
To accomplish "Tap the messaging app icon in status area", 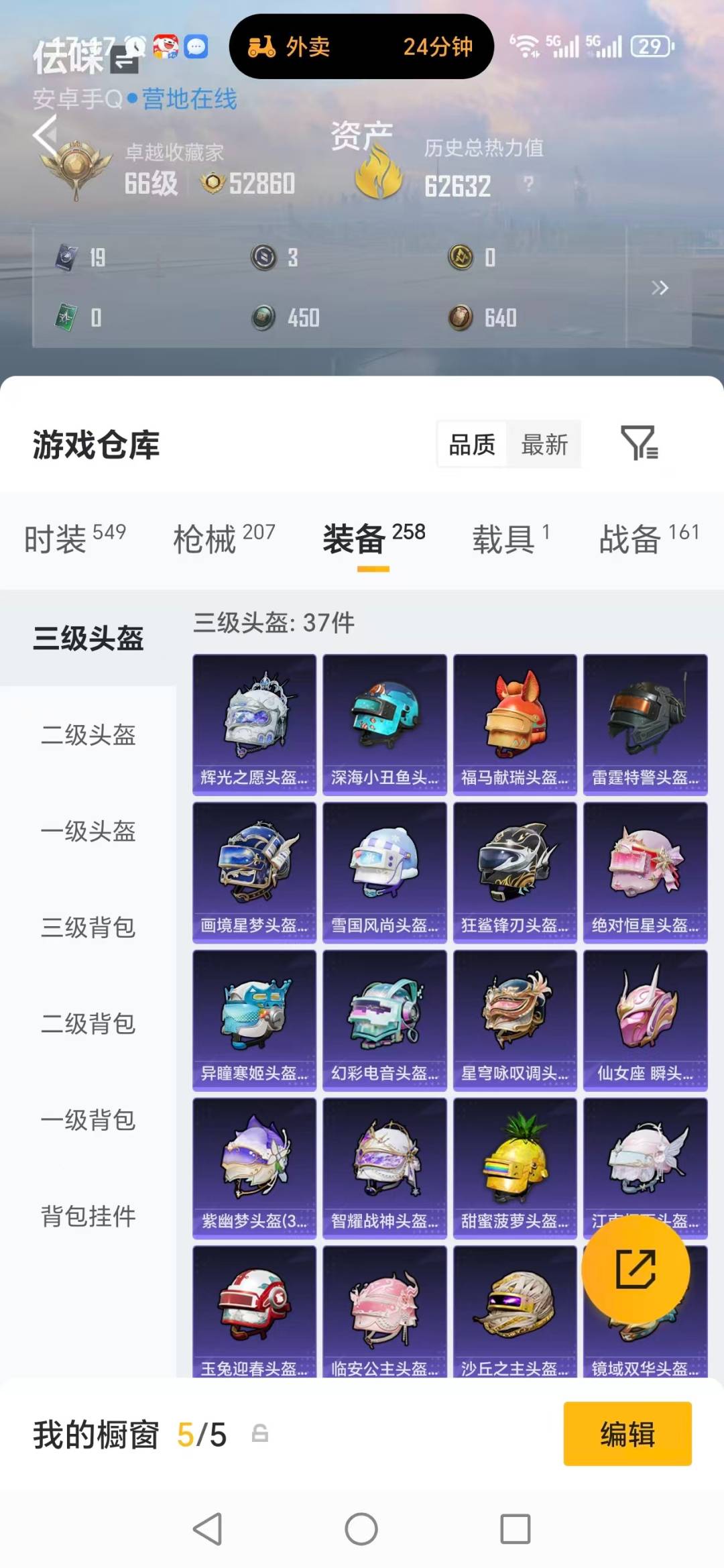I will pos(195,47).
